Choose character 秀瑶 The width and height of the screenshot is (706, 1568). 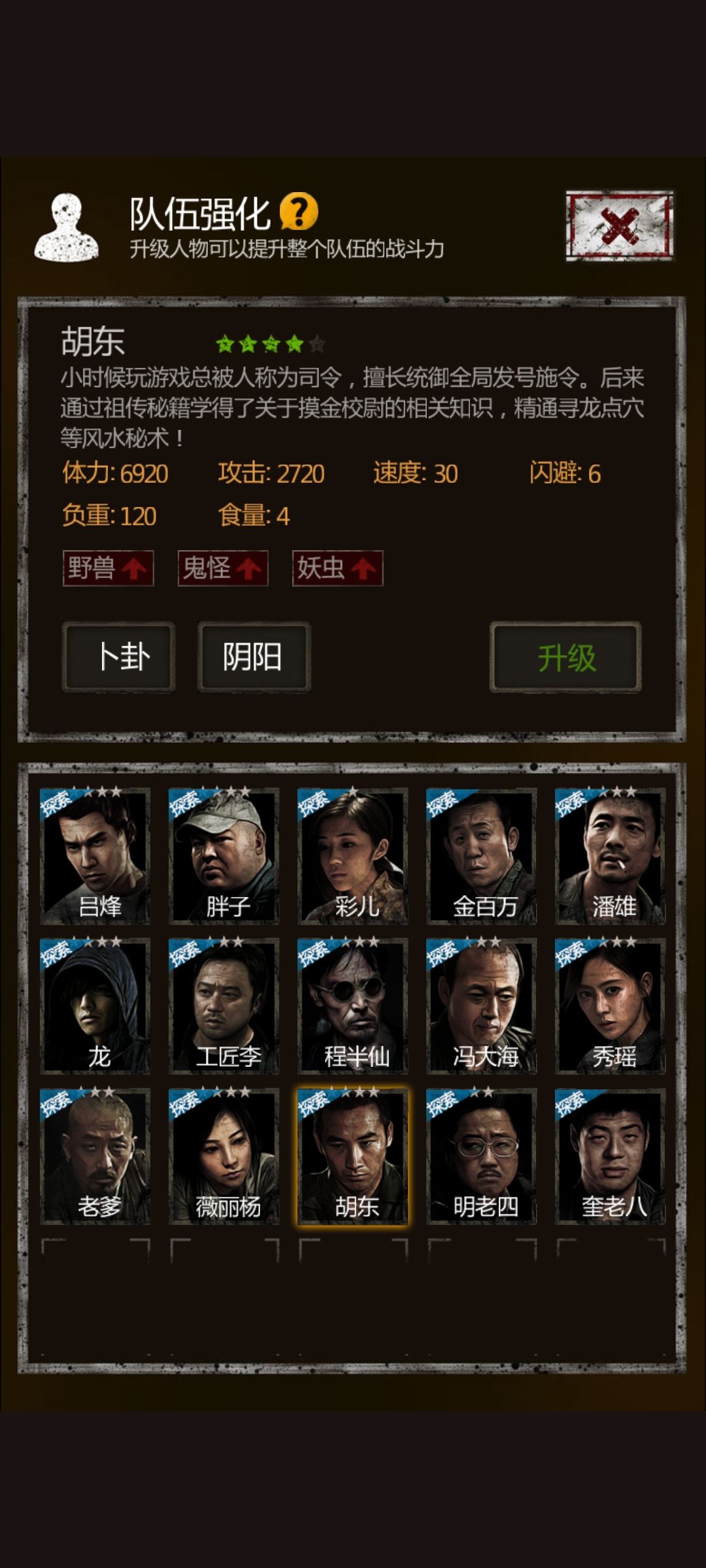611,1006
